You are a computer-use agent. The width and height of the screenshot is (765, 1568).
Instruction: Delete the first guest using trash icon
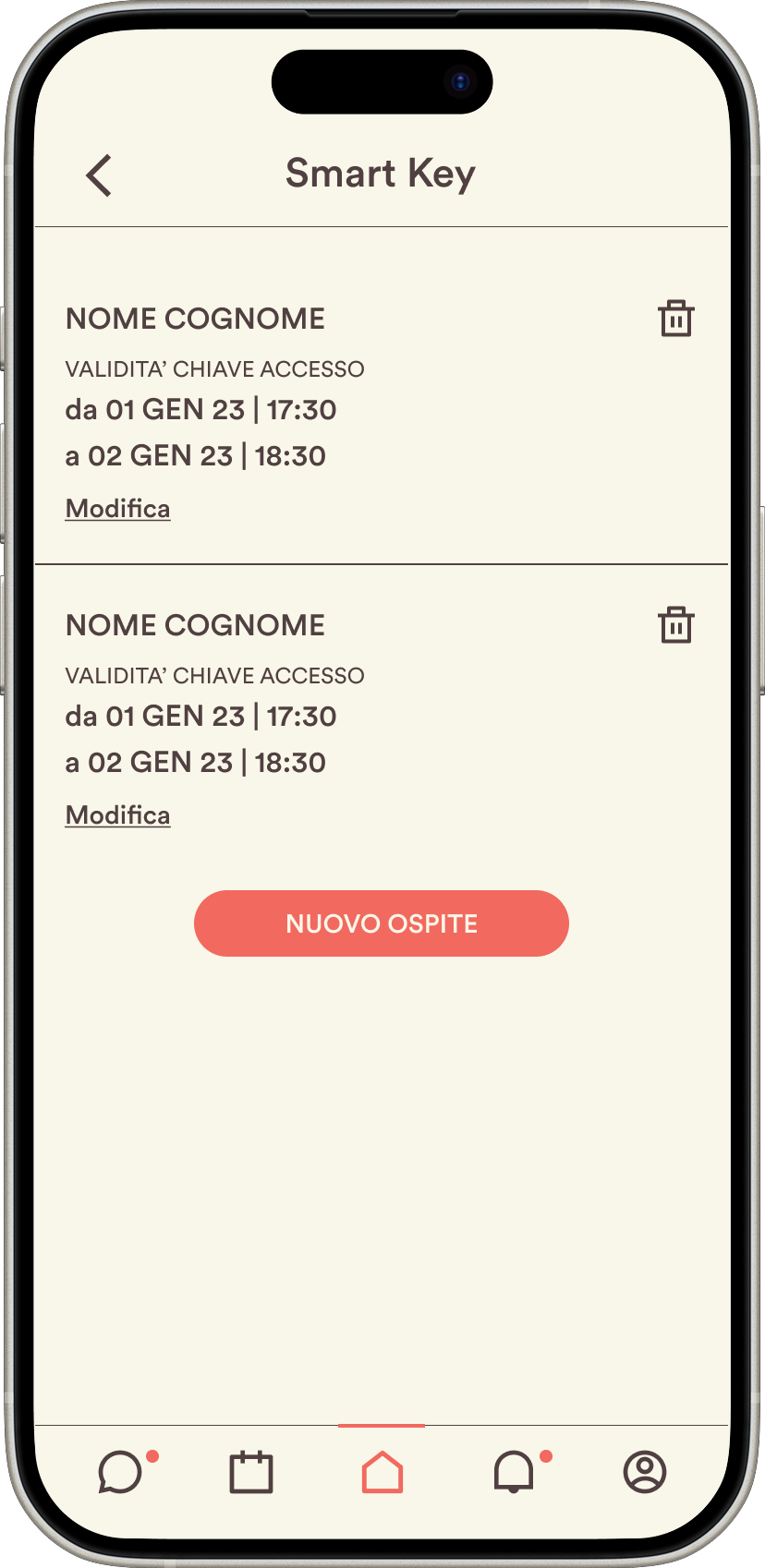coord(675,318)
